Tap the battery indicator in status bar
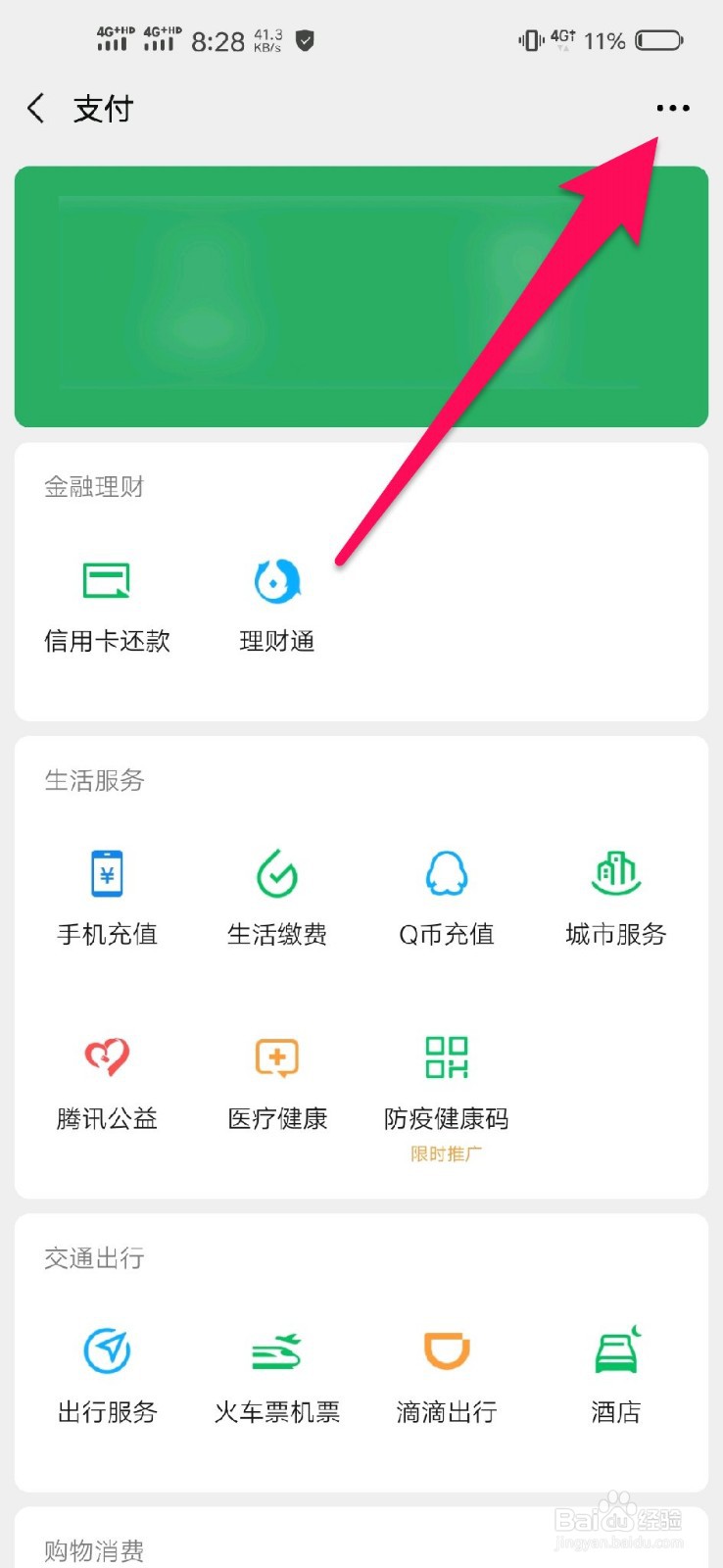Image resolution: width=723 pixels, height=1568 pixels. coord(658,39)
